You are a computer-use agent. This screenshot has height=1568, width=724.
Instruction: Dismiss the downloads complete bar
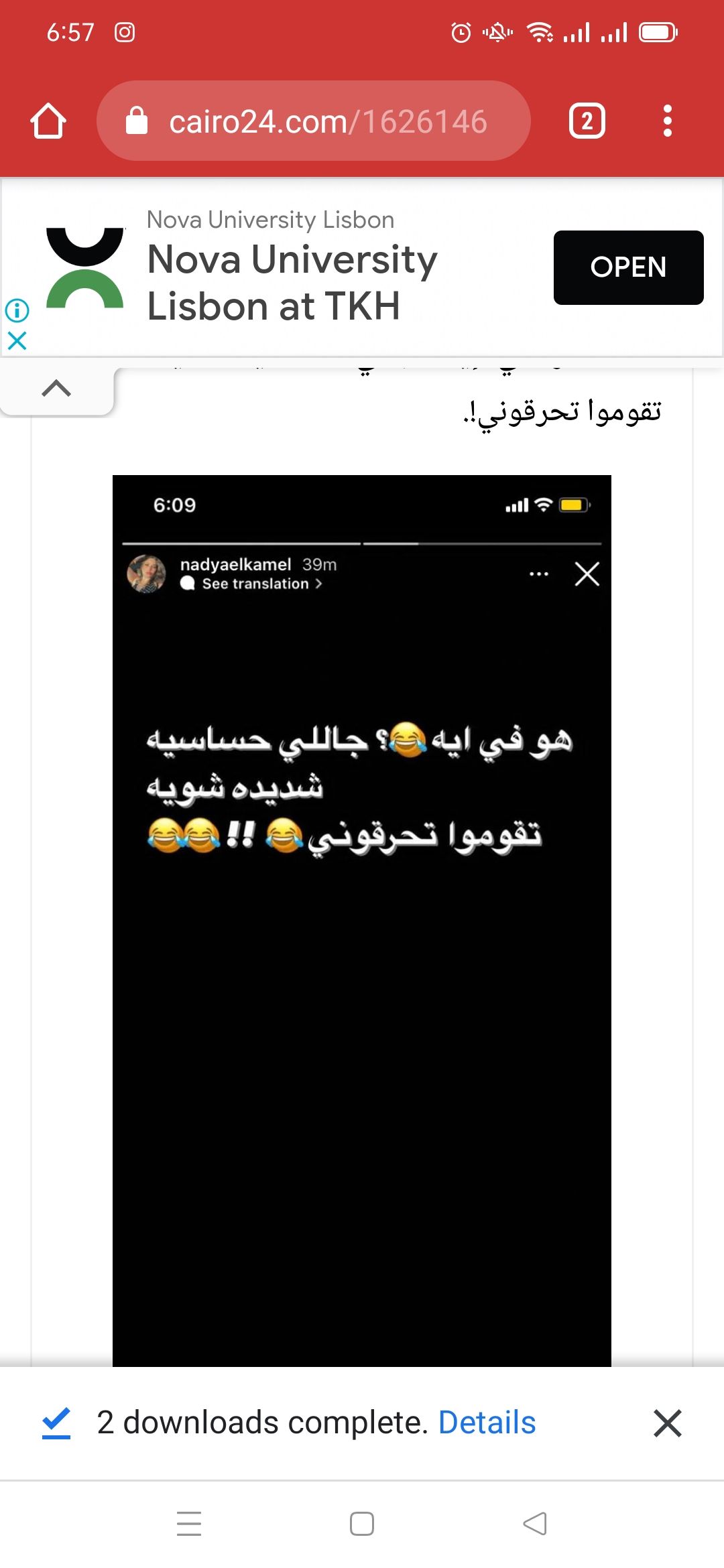point(667,1423)
